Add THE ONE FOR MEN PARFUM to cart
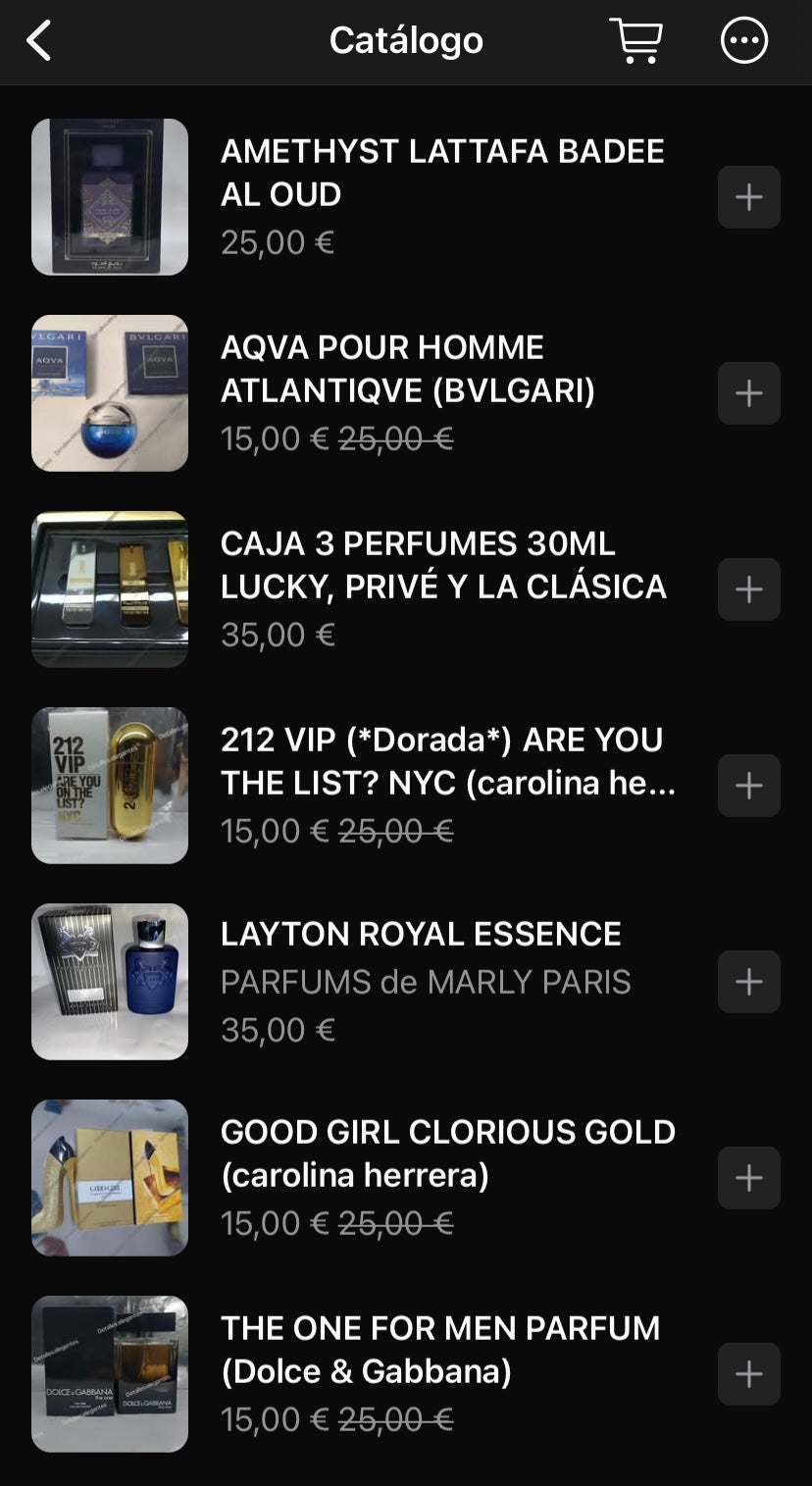 tap(749, 1374)
